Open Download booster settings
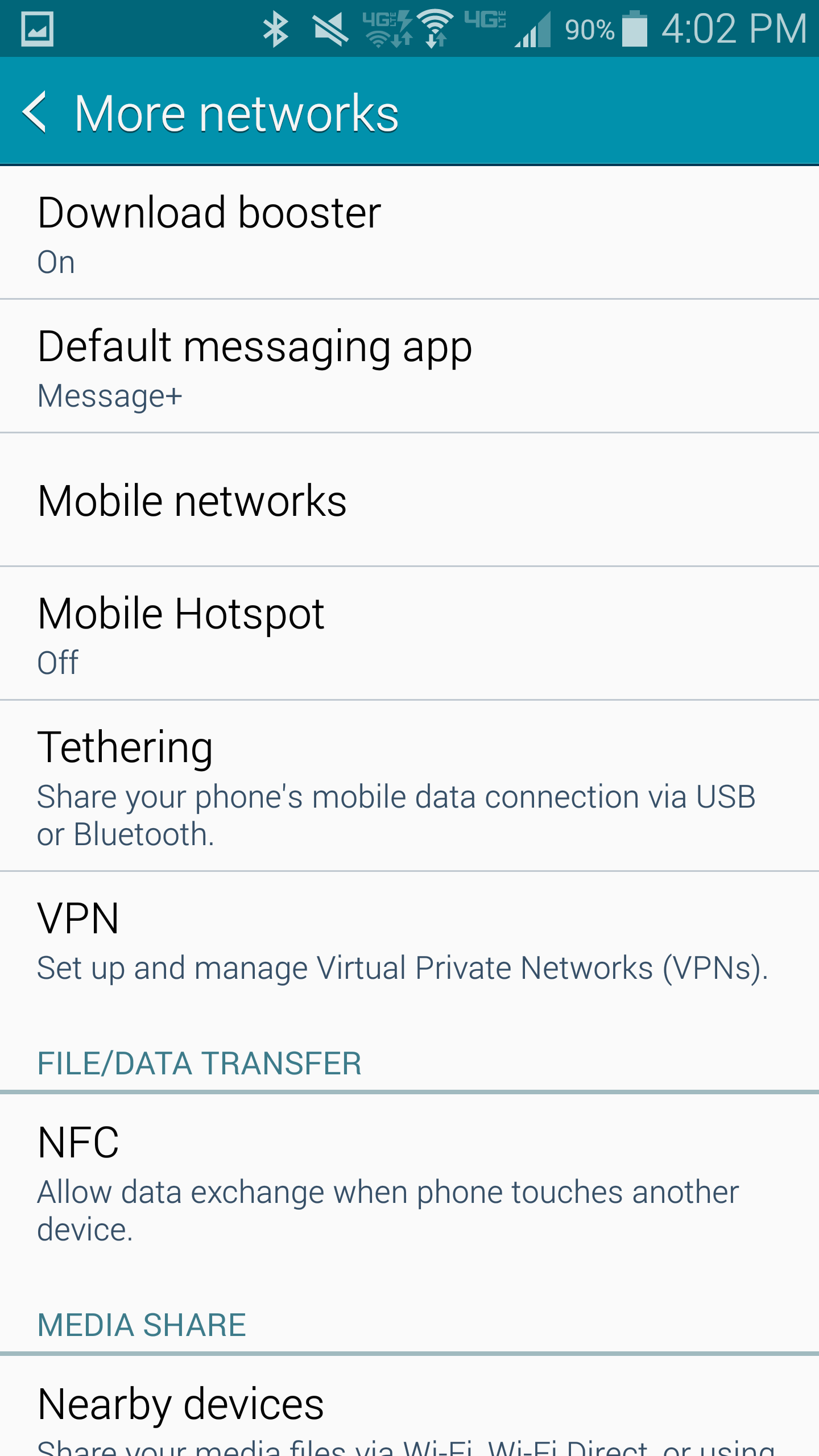The height and width of the screenshot is (1456, 819). tap(409, 233)
